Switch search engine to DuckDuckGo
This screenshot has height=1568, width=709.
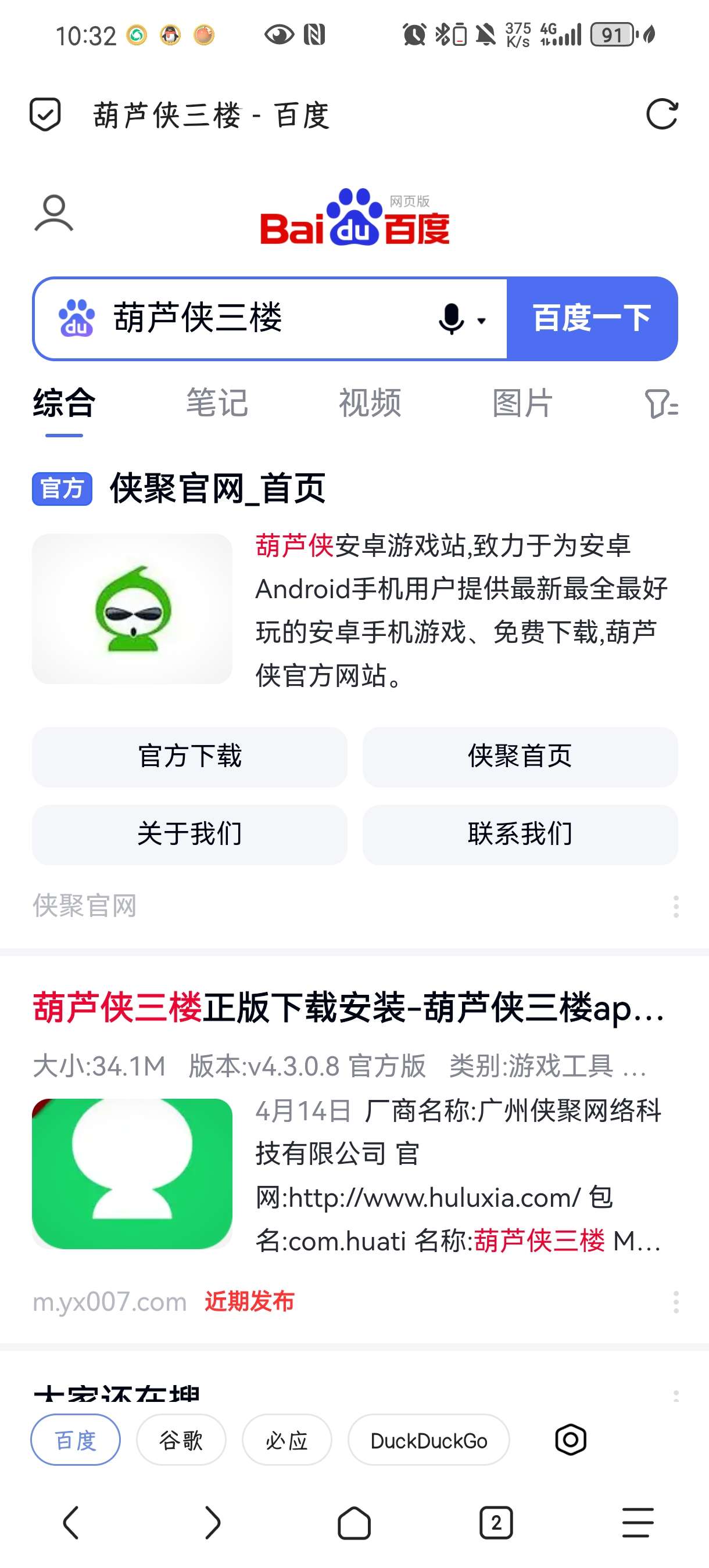tap(428, 1440)
